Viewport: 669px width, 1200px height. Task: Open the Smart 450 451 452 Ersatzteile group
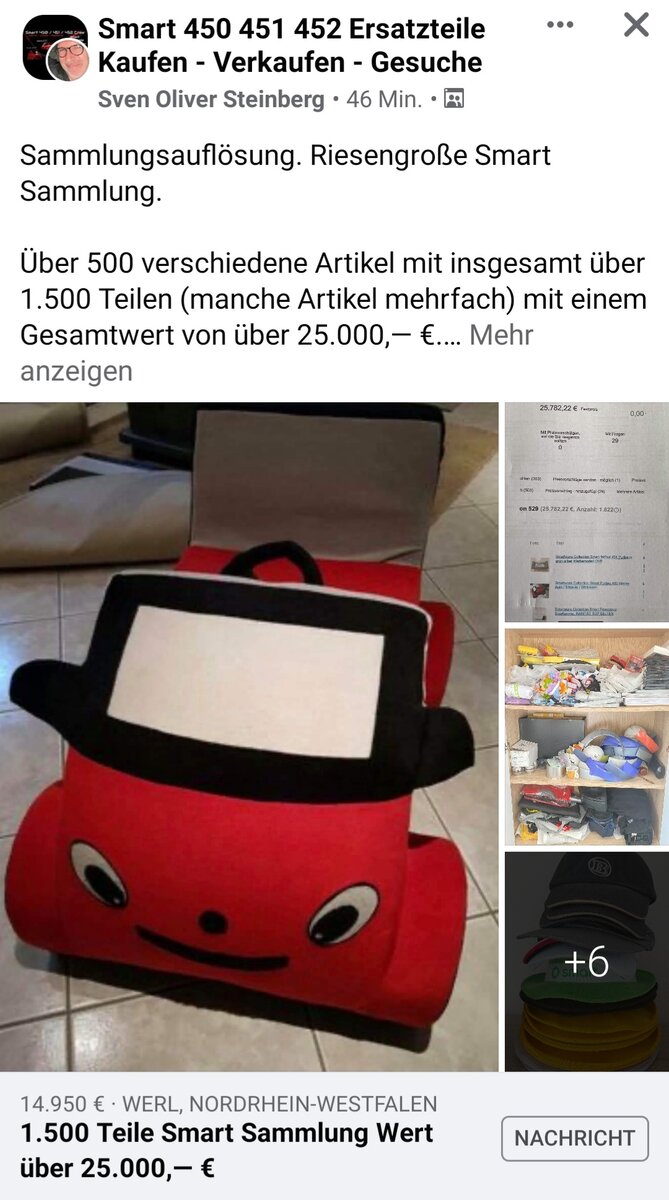pyautogui.click(x=291, y=45)
